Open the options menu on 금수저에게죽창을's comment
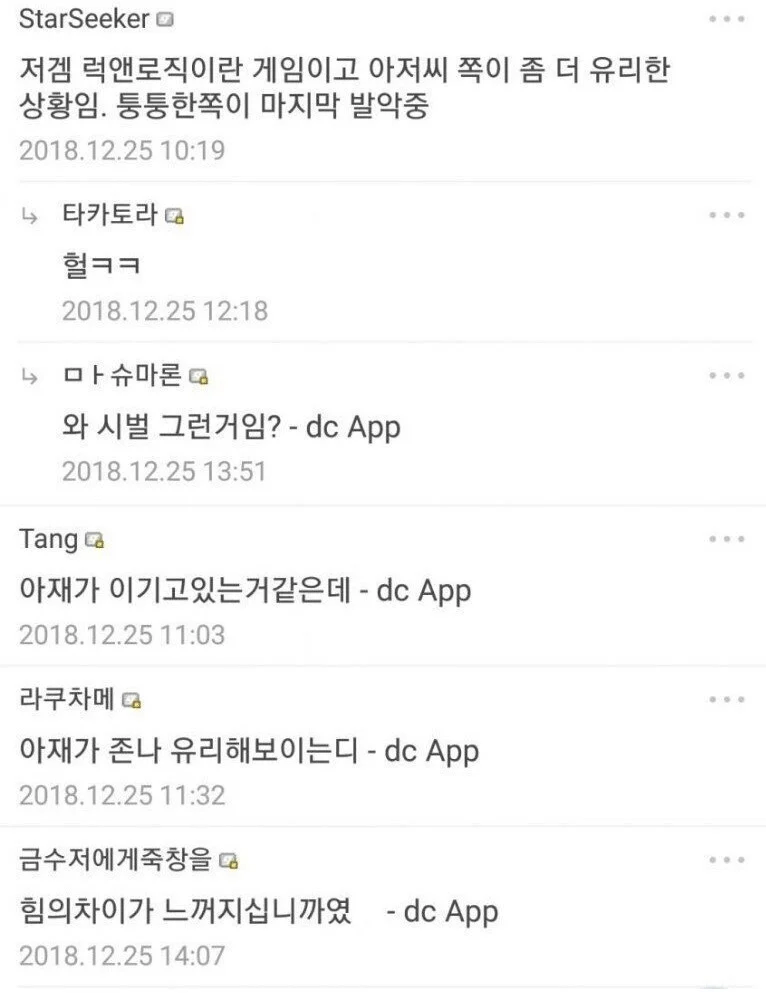Image resolution: width=766 pixels, height=993 pixels. [x=725, y=858]
